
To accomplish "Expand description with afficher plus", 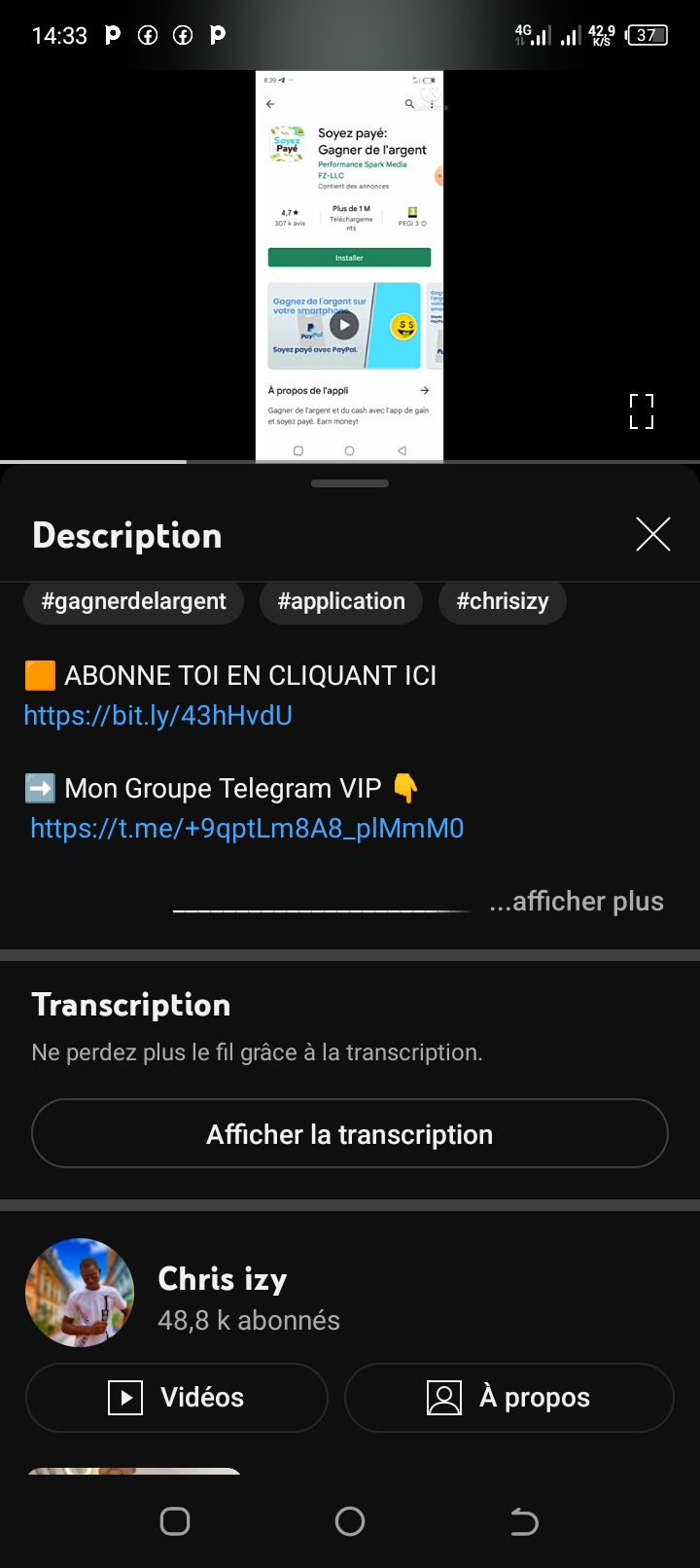I will [577, 902].
